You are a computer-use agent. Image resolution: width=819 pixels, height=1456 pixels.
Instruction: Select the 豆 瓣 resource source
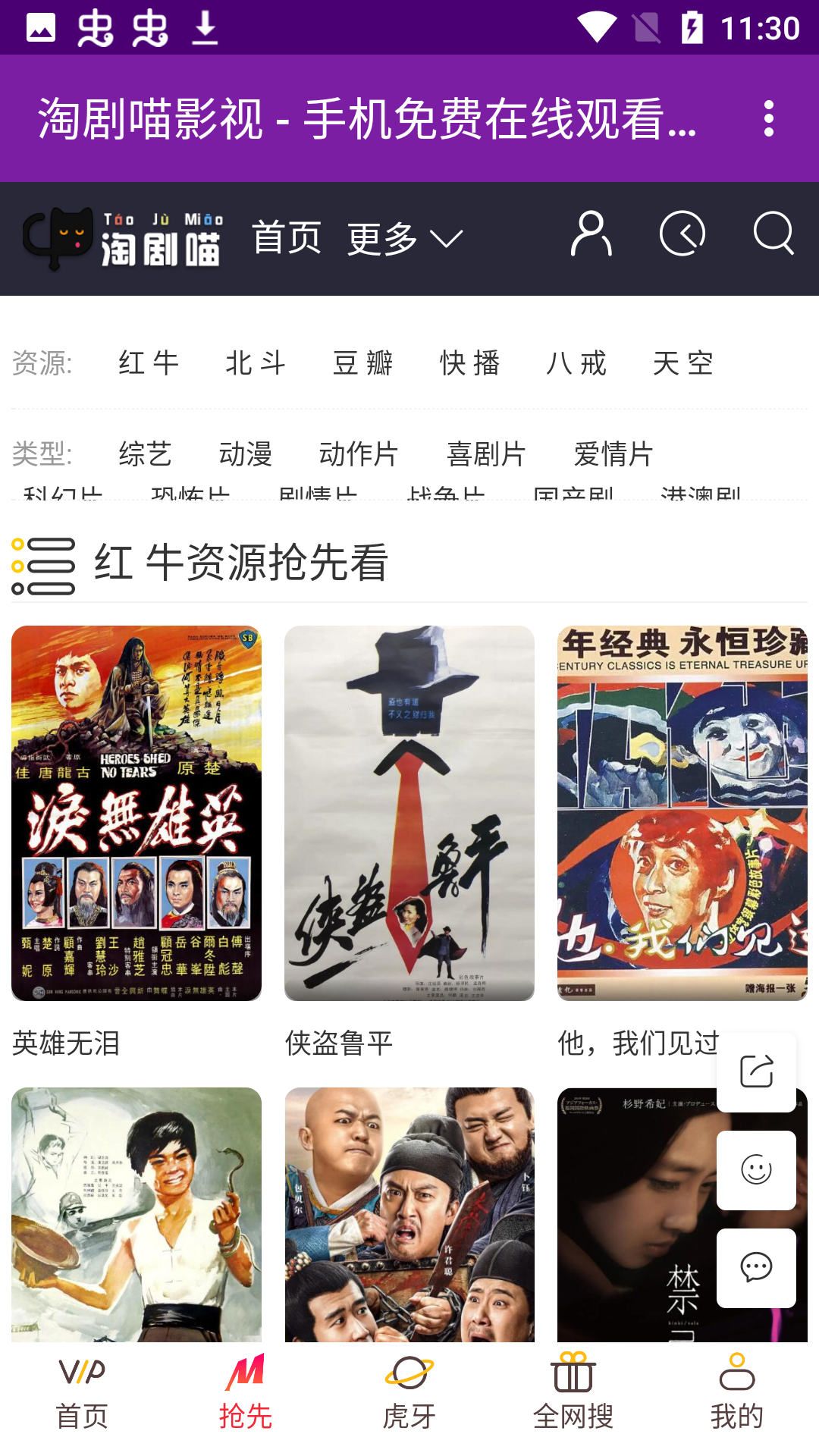coord(362,363)
